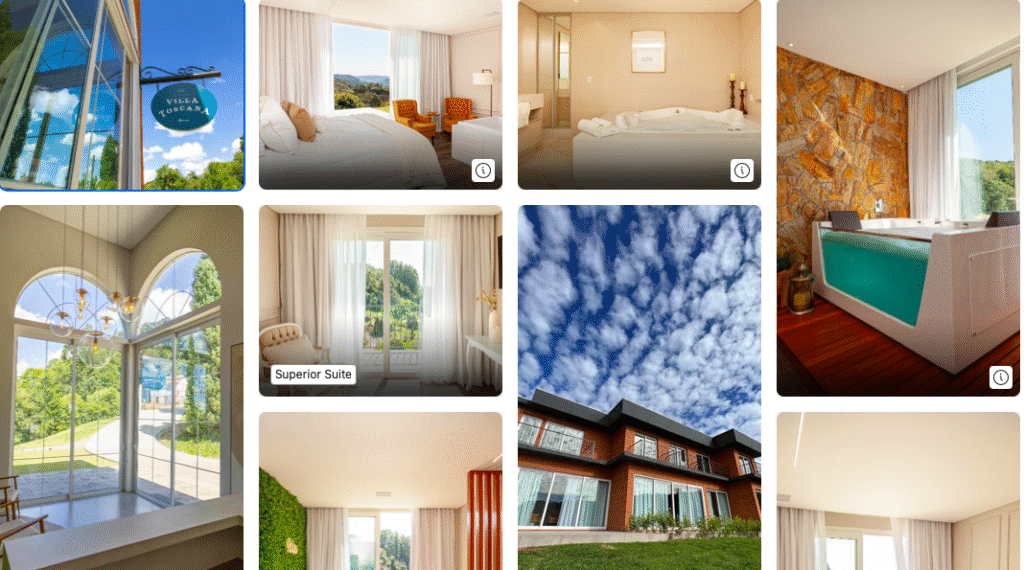Viewport: 1024px width, 570px height.
Task: Open the corner bathtub photo with towels
Action: pos(639,95)
